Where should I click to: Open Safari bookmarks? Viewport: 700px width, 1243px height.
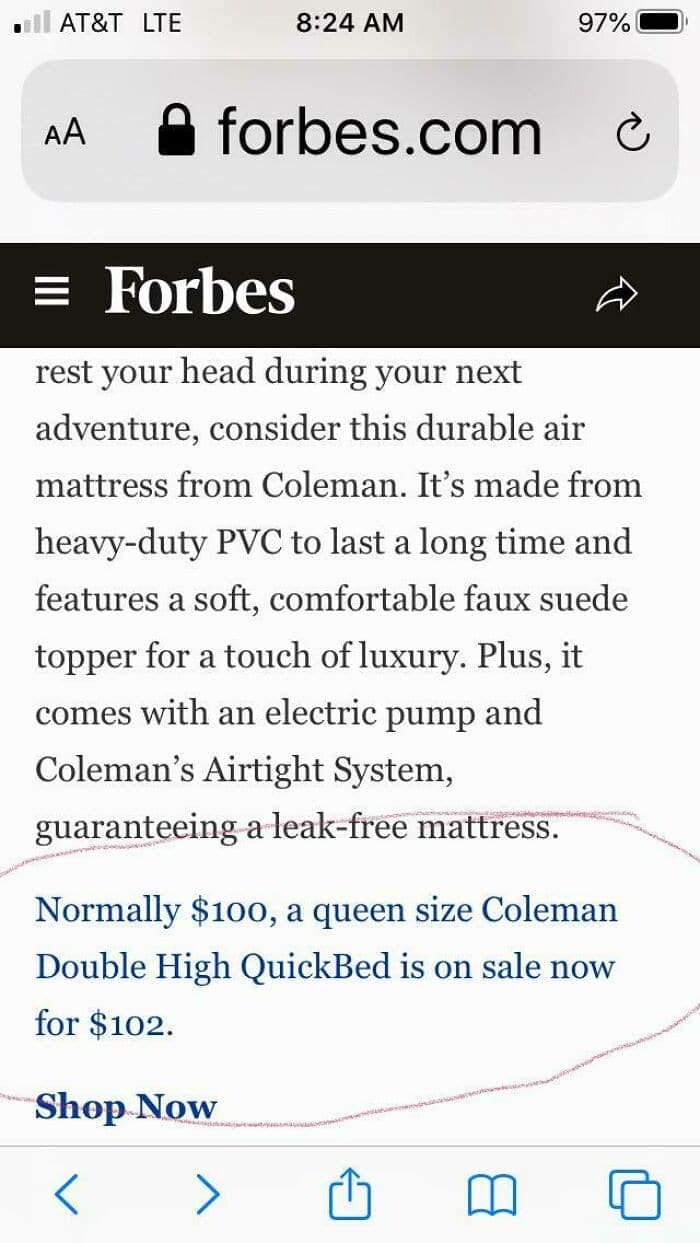[492, 1193]
